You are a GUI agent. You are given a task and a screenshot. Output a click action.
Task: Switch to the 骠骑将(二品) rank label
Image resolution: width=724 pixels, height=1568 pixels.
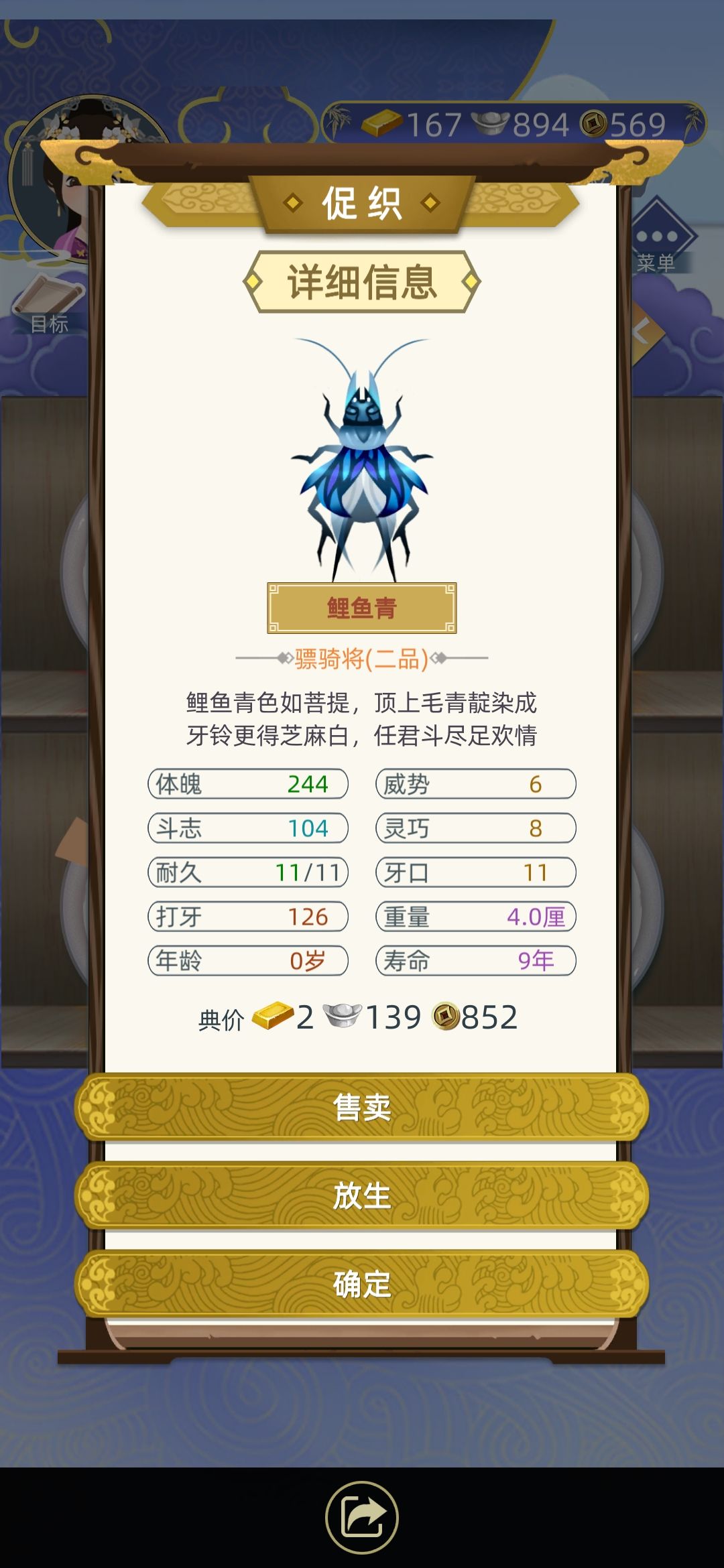(x=362, y=659)
